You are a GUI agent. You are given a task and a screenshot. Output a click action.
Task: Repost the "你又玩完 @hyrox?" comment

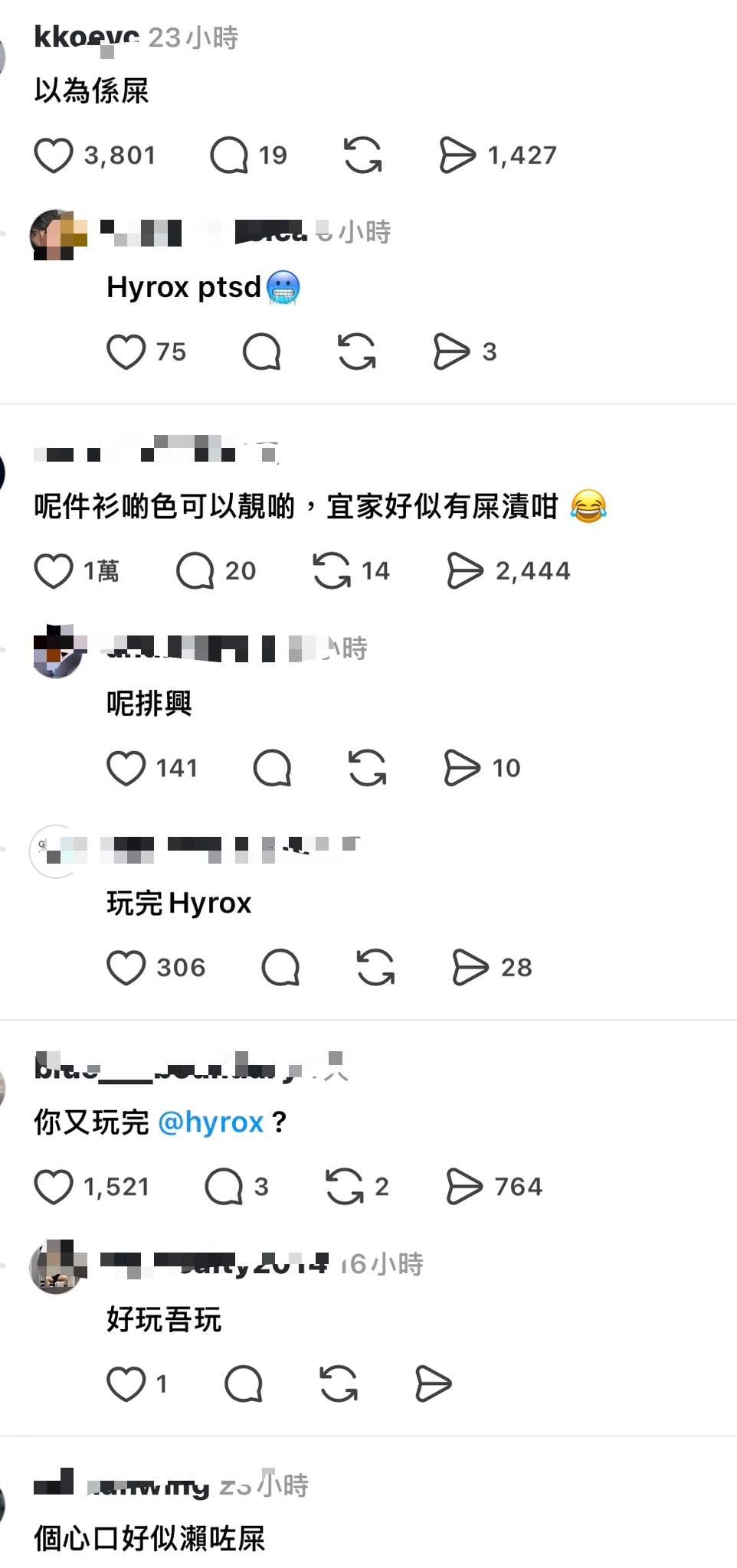(x=345, y=1187)
